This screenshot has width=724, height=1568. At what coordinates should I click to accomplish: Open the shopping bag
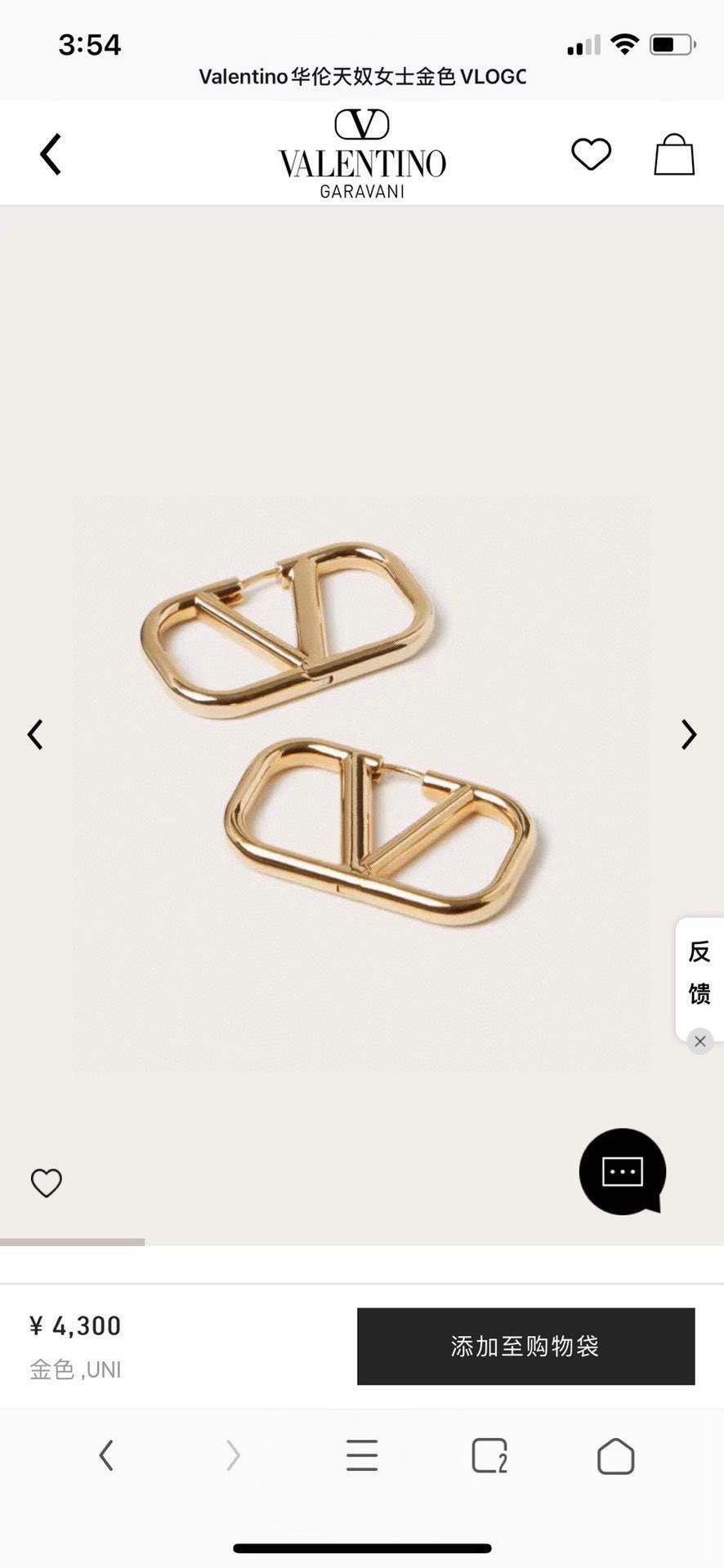674,154
